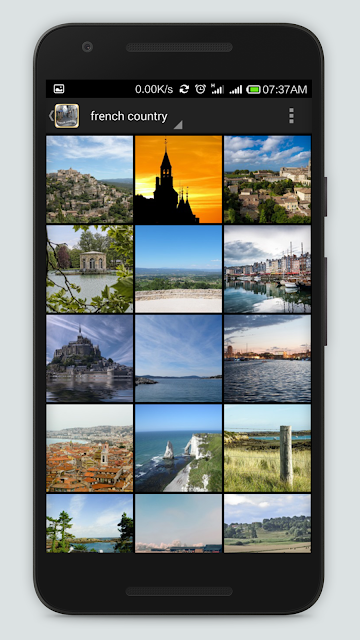Open the harbor with sailboats photo
This screenshot has height=640, width=360.
(x=267, y=269)
